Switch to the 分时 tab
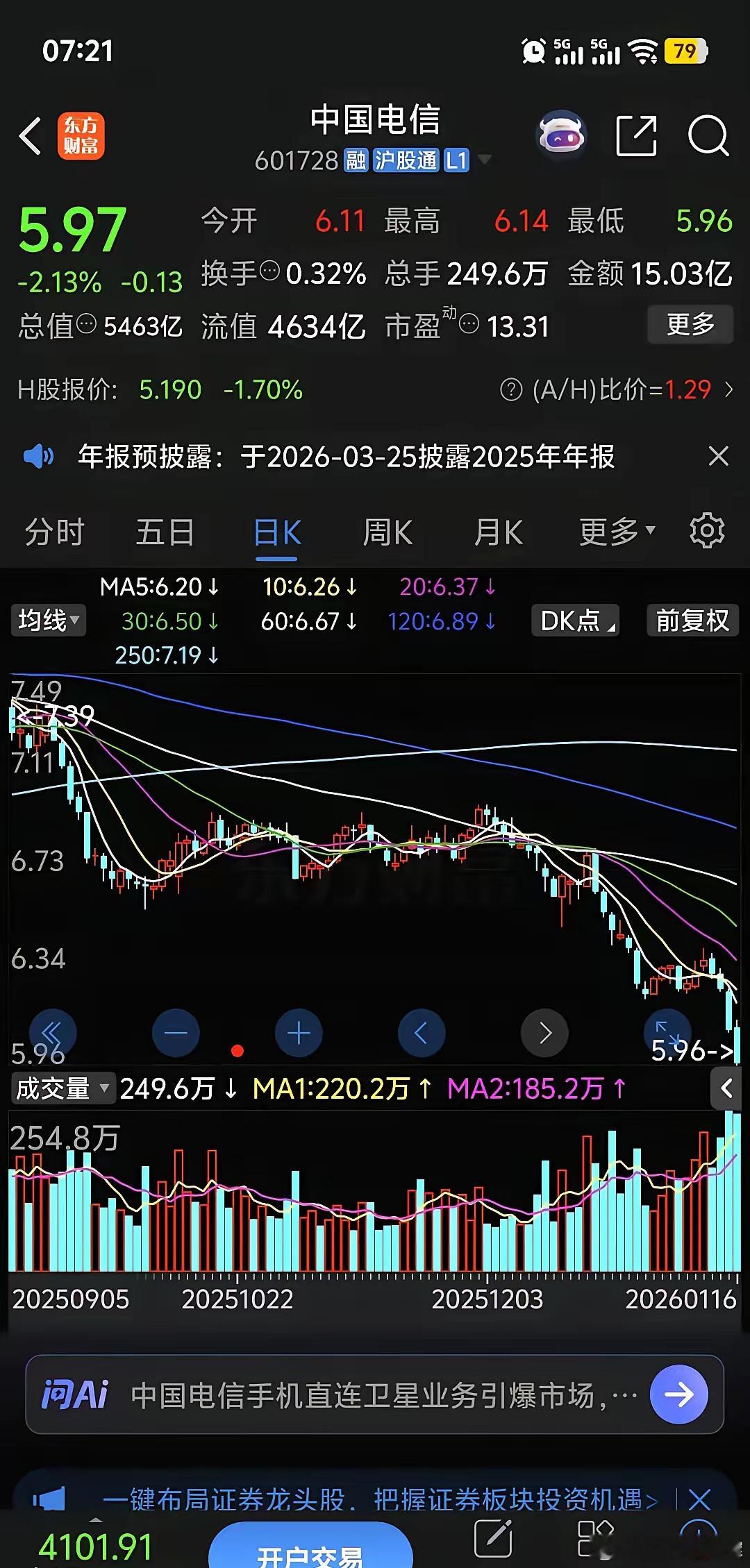The height and width of the screenshot is (1568, 750). 53,532
